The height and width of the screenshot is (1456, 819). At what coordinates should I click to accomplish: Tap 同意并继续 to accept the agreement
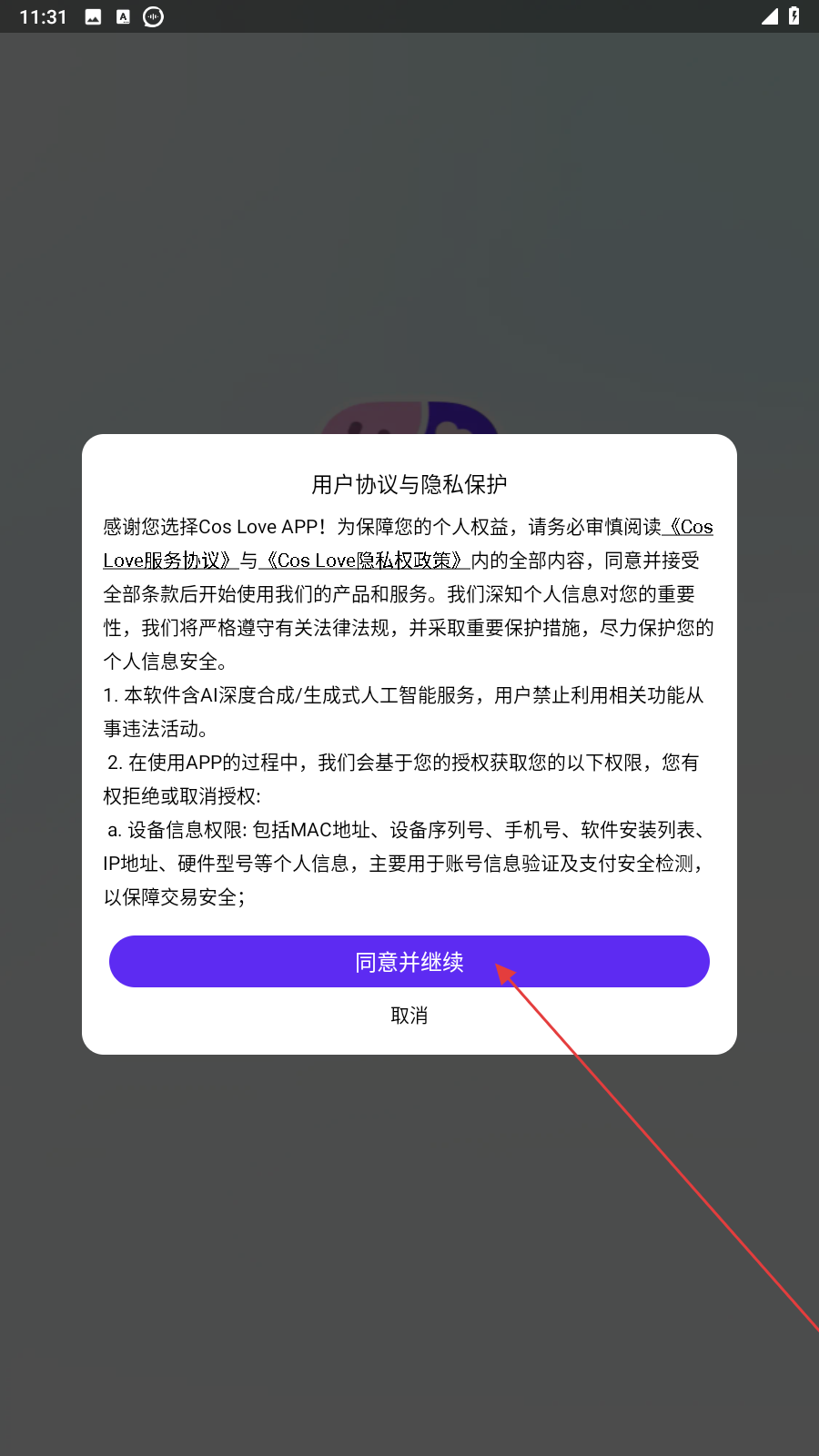(409, 961)
